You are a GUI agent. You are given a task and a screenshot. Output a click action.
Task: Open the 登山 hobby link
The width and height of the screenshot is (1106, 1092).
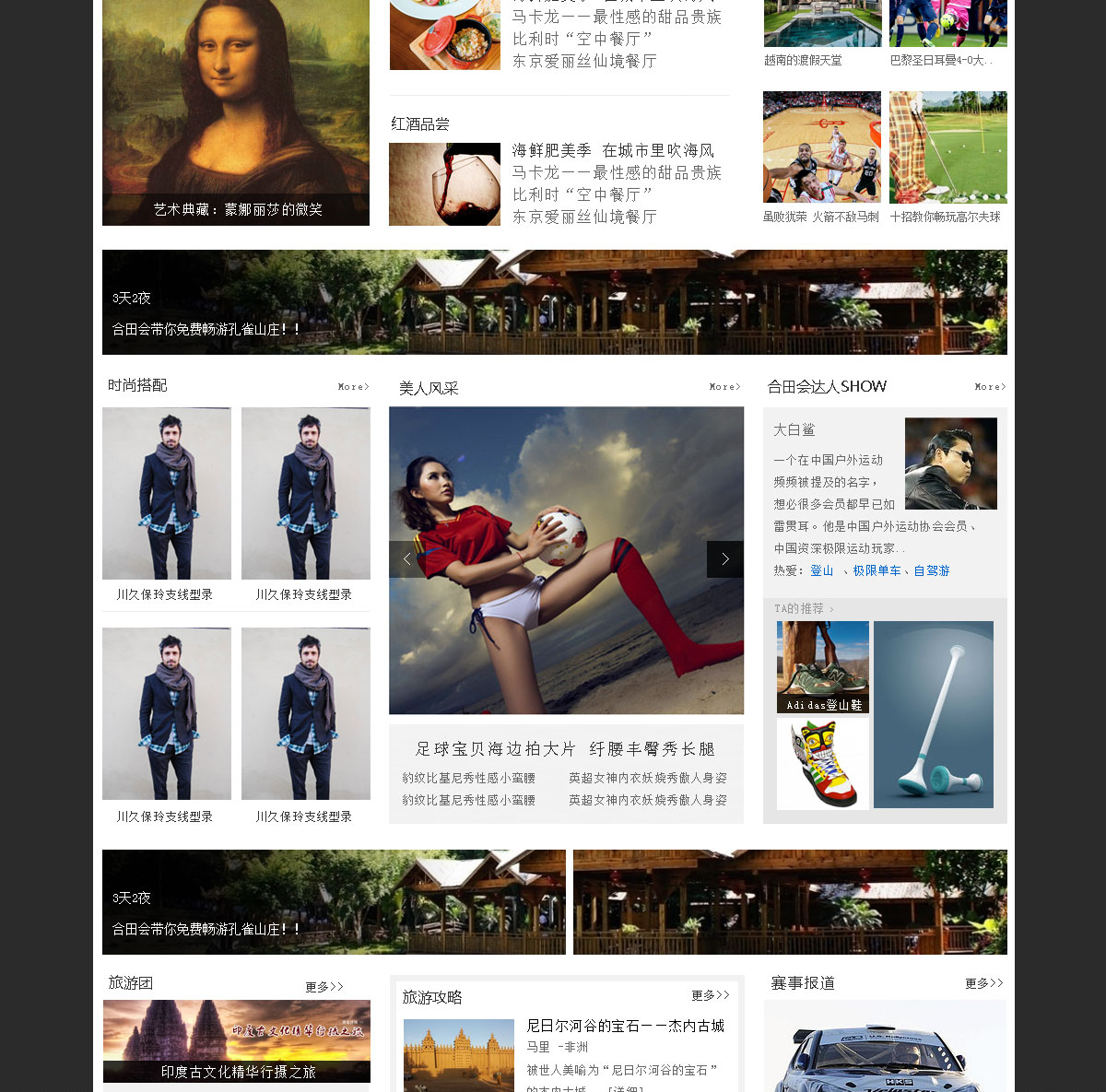(x=821, y=571)
